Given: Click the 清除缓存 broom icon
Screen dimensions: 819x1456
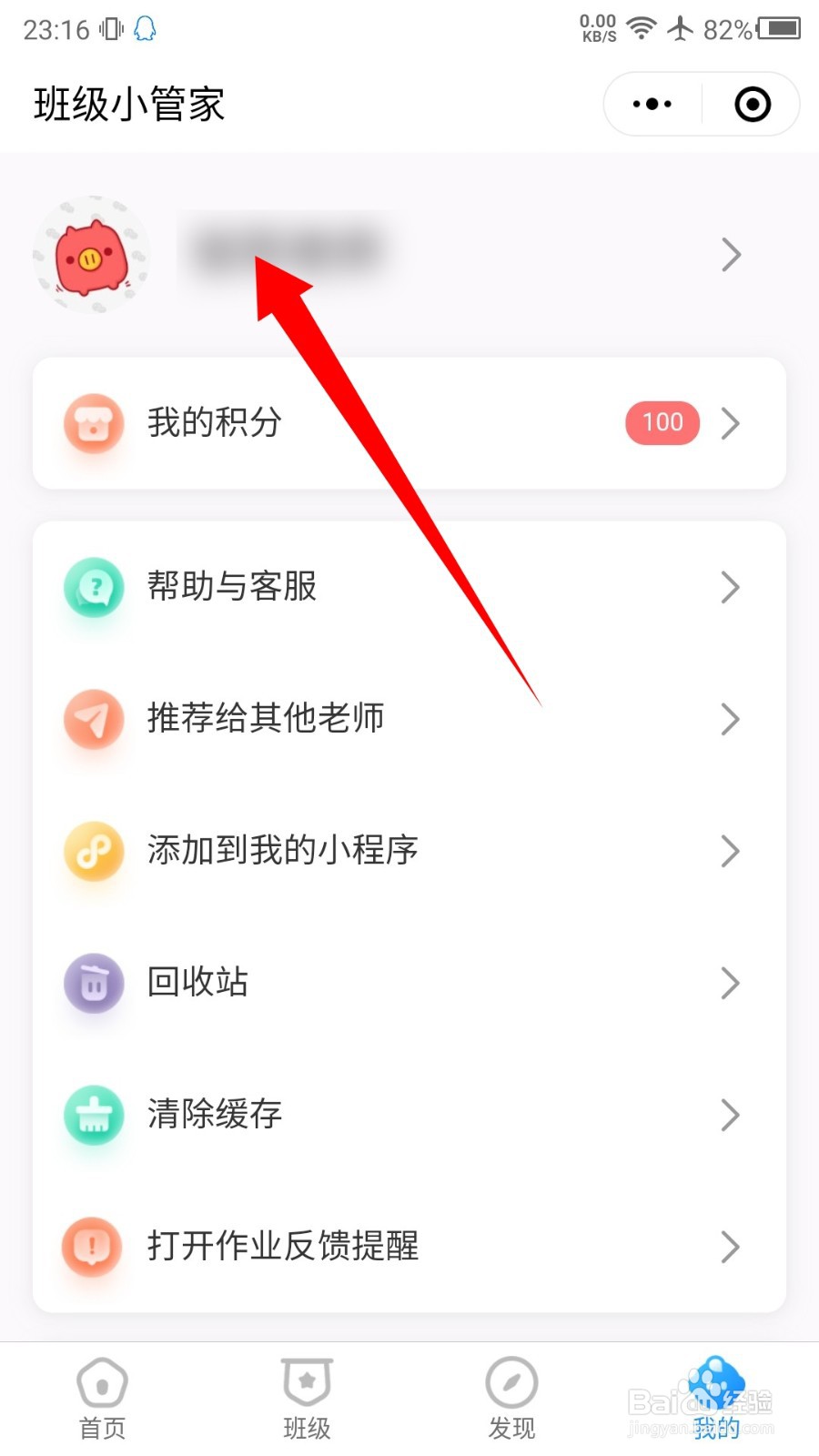Looking at the screenshot, I should tap(94, 1116).
